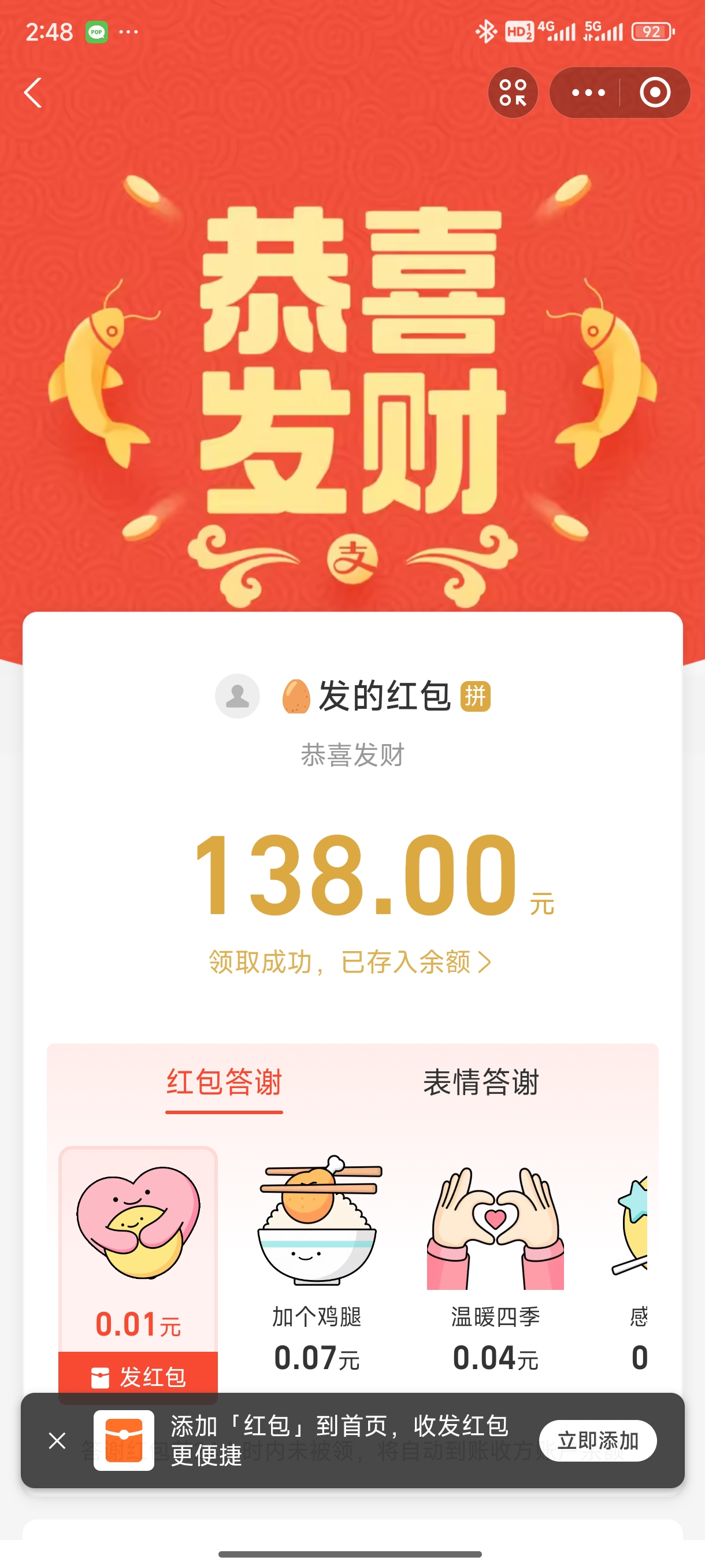705x1568 pixels.
Task: Tap 立即添加 to add 红包 to homepage
Action: click(598, 1441)
